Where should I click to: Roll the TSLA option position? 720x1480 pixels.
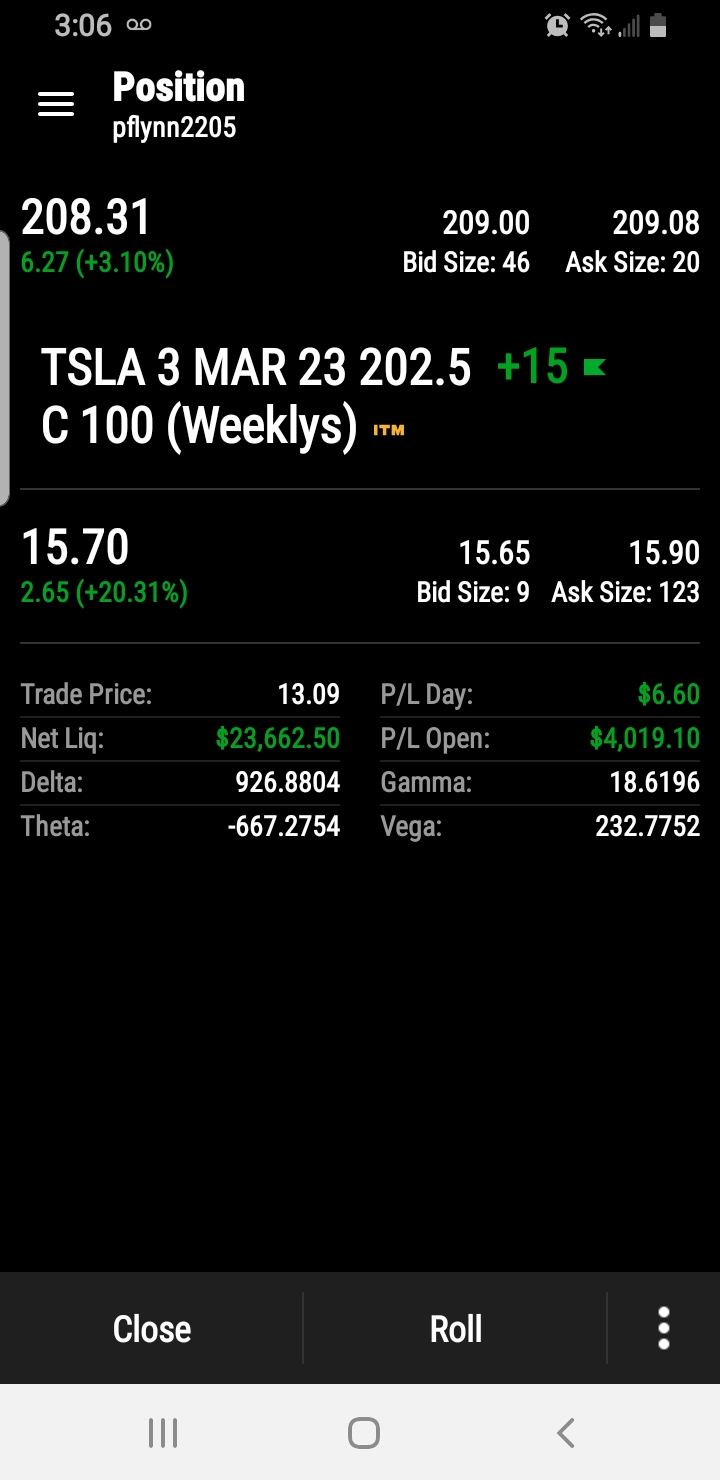click(x=456, y=1329)
